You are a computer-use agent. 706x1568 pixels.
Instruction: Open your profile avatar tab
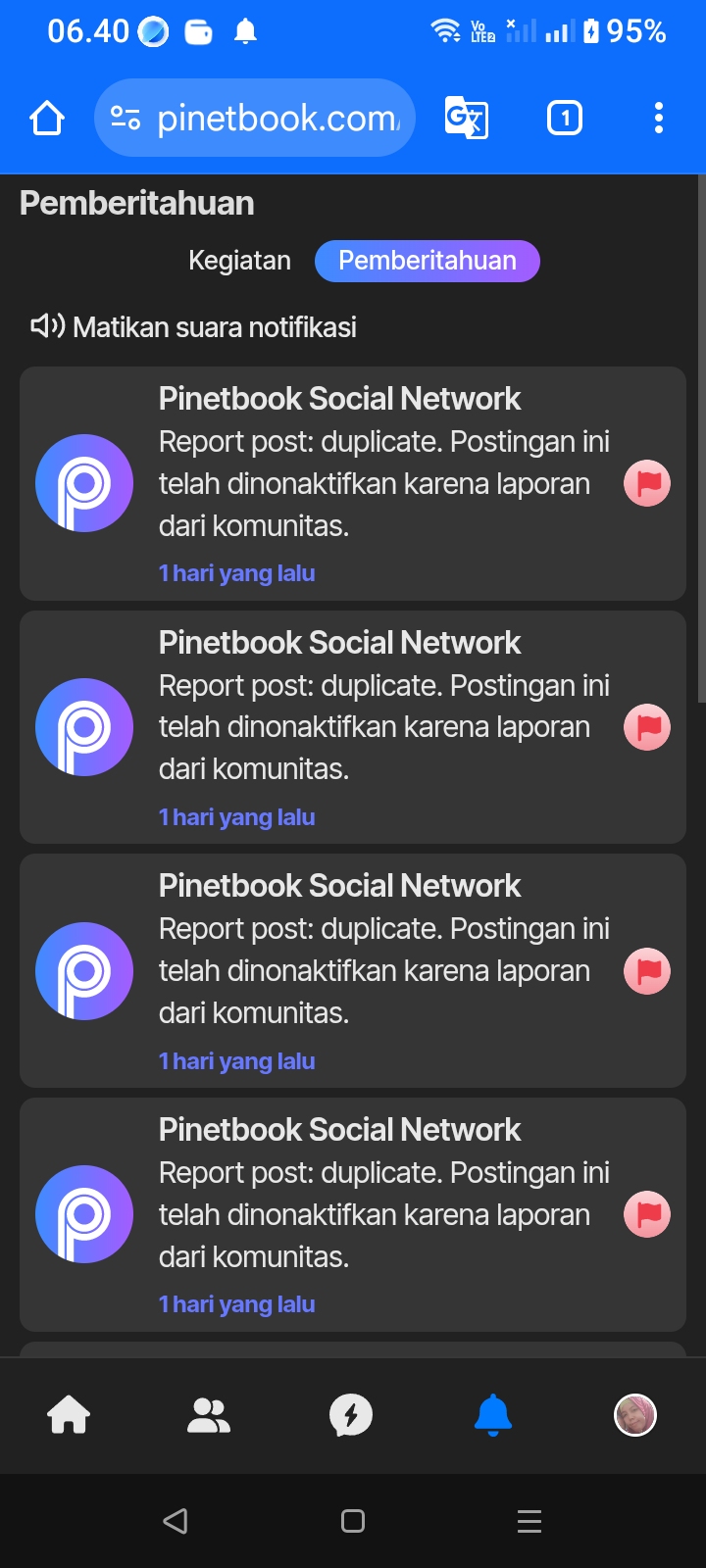point(634,1415)
